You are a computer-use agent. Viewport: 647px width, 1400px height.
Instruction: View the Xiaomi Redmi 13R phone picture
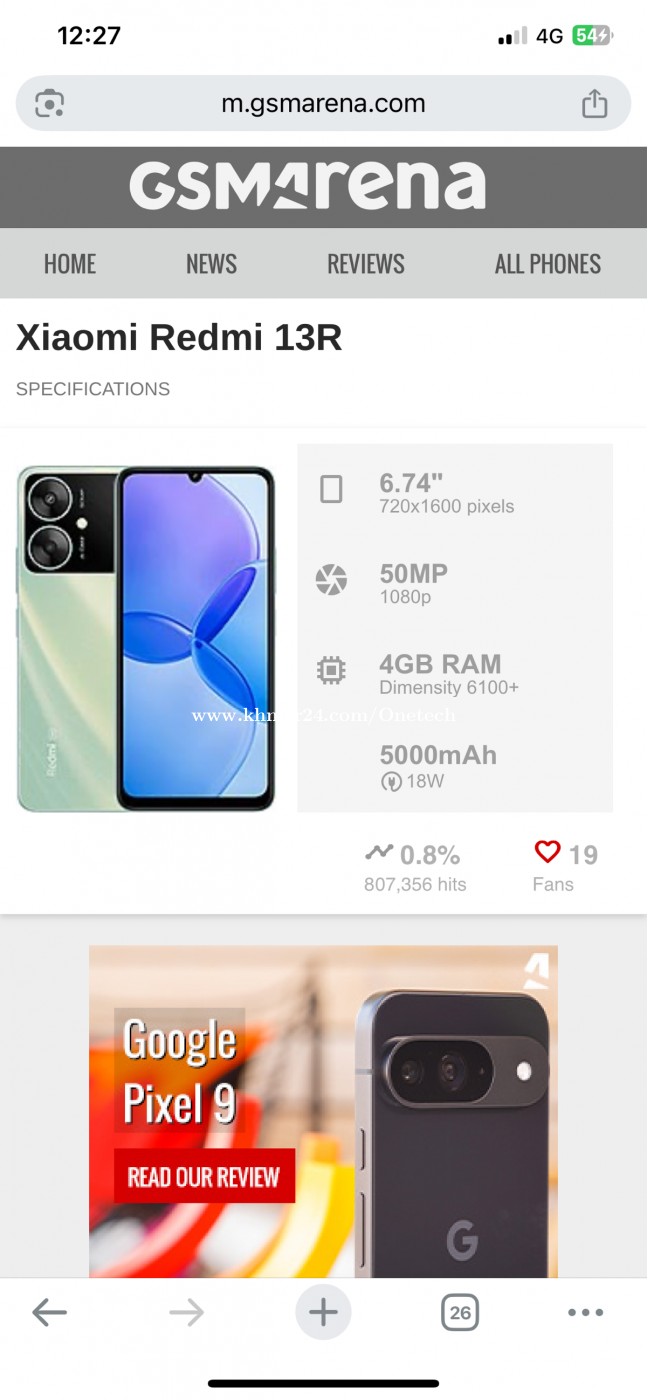pyautogui.click(x=146, y=638)
